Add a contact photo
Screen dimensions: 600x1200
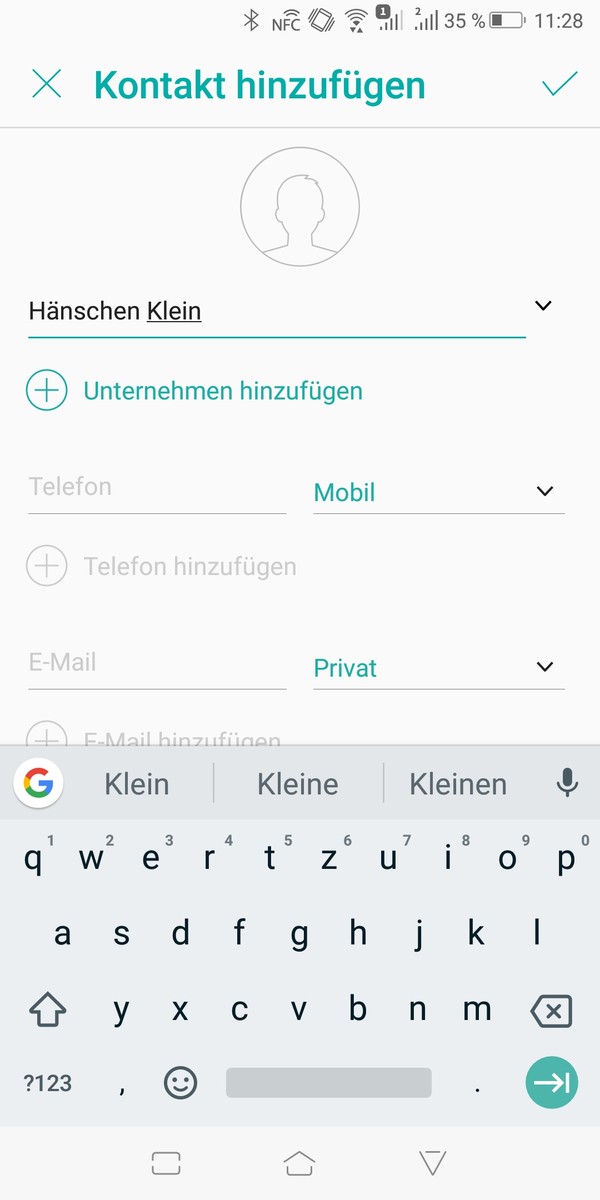(x=299, y=207)
